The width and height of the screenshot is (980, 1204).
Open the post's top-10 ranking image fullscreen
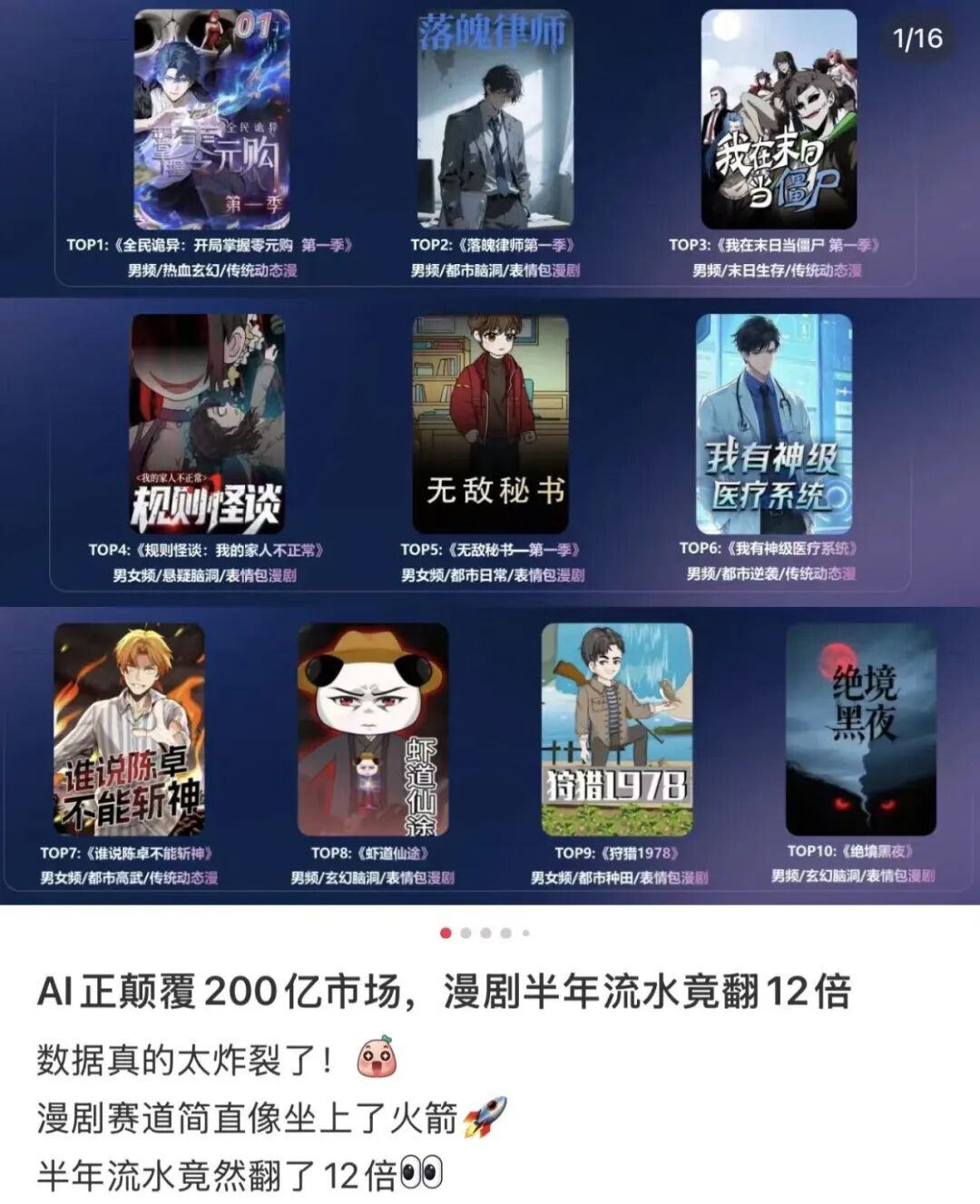tap(490, 452)
